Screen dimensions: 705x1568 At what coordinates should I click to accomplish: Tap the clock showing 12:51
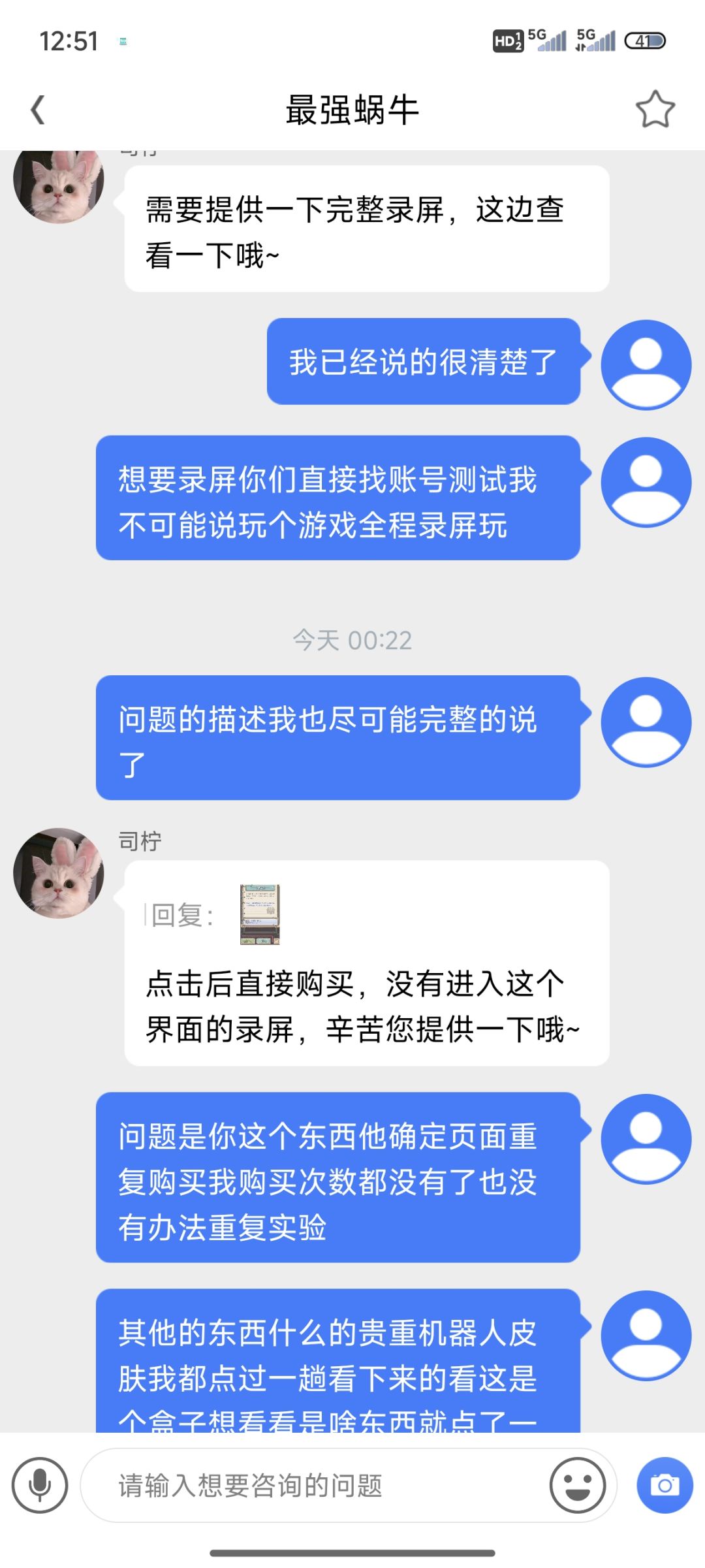70,40
